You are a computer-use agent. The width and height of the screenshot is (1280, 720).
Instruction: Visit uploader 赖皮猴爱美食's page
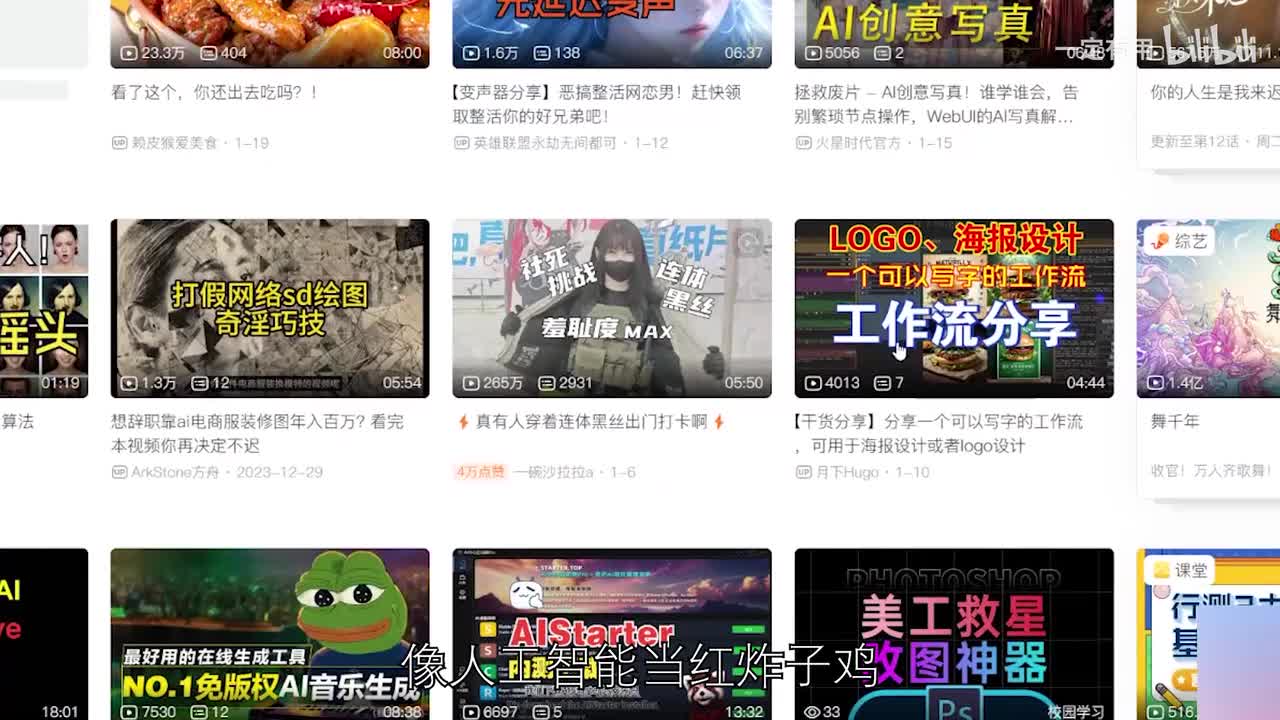click(174, 143)
